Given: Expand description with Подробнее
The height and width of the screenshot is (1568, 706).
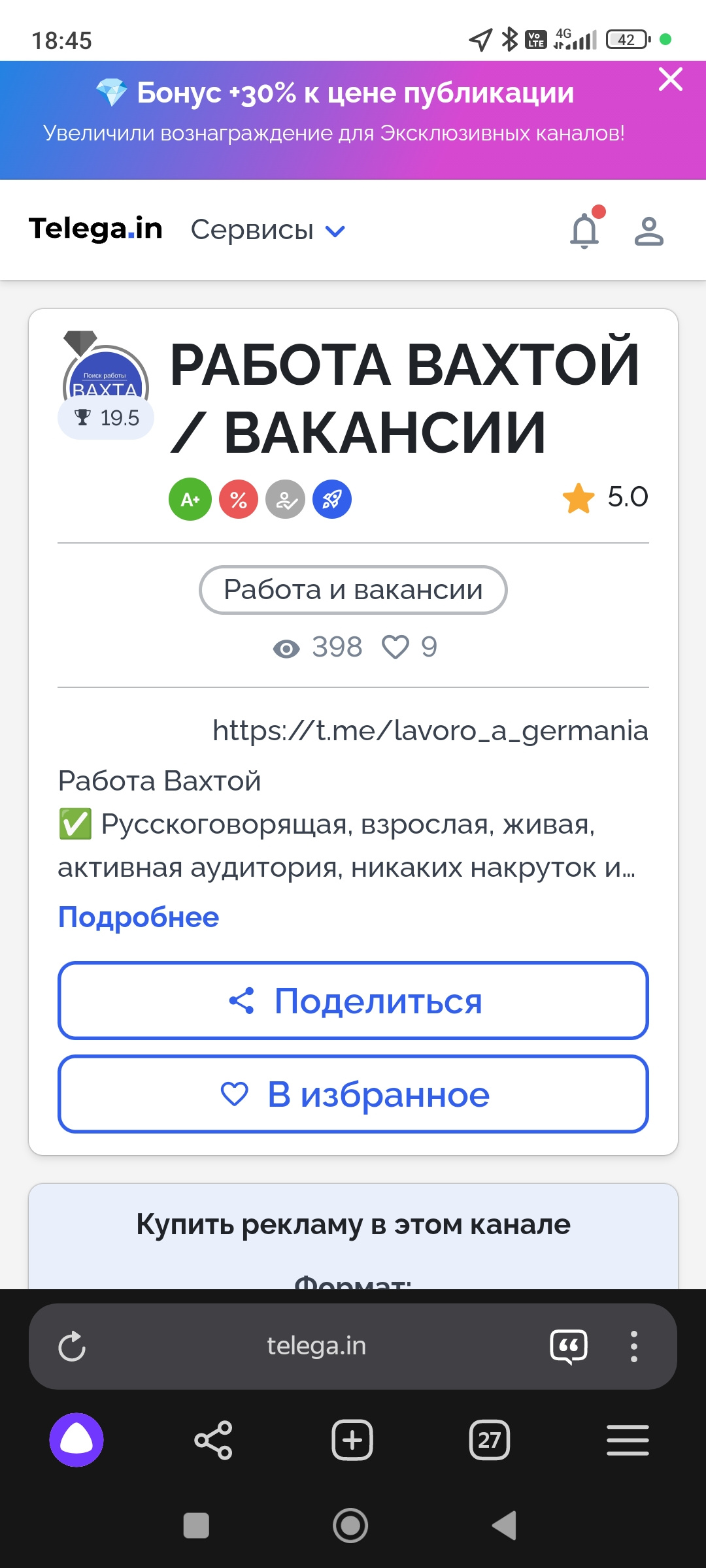Looking at the screenshot, I should click(x=139, y=917).
